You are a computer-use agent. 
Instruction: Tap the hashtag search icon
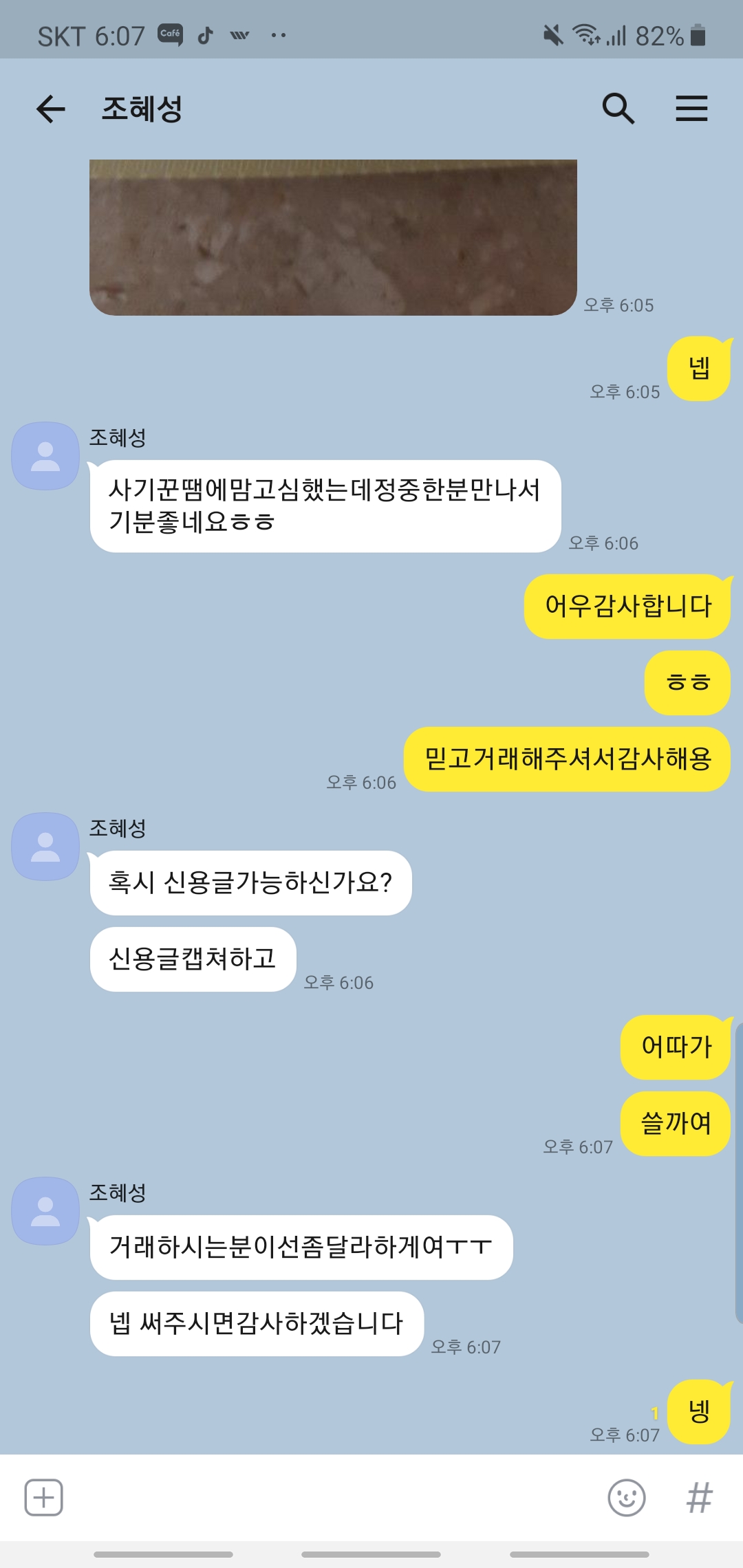coord(699,1497)
